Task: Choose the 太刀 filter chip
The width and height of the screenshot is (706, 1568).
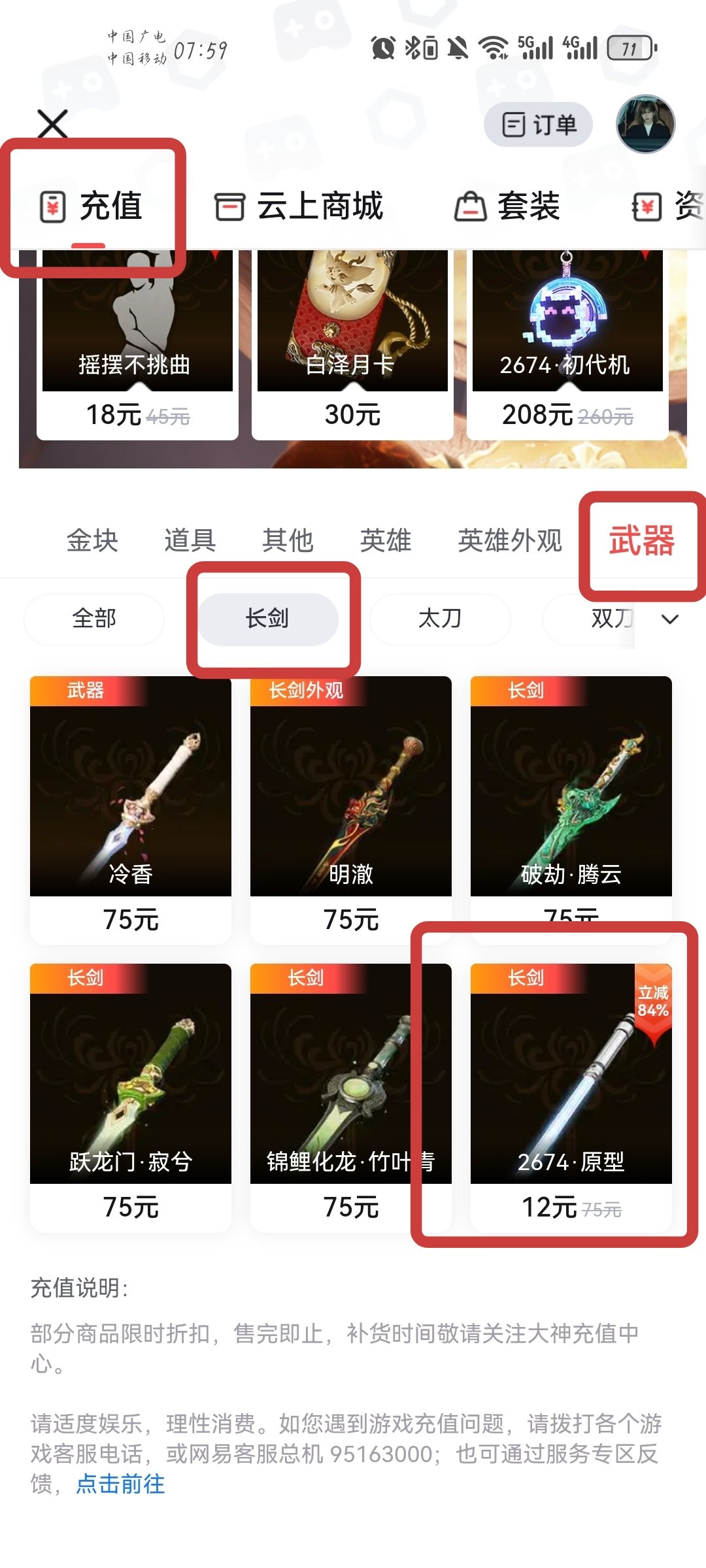Action: pyautogui.click(x=439, y=618)
